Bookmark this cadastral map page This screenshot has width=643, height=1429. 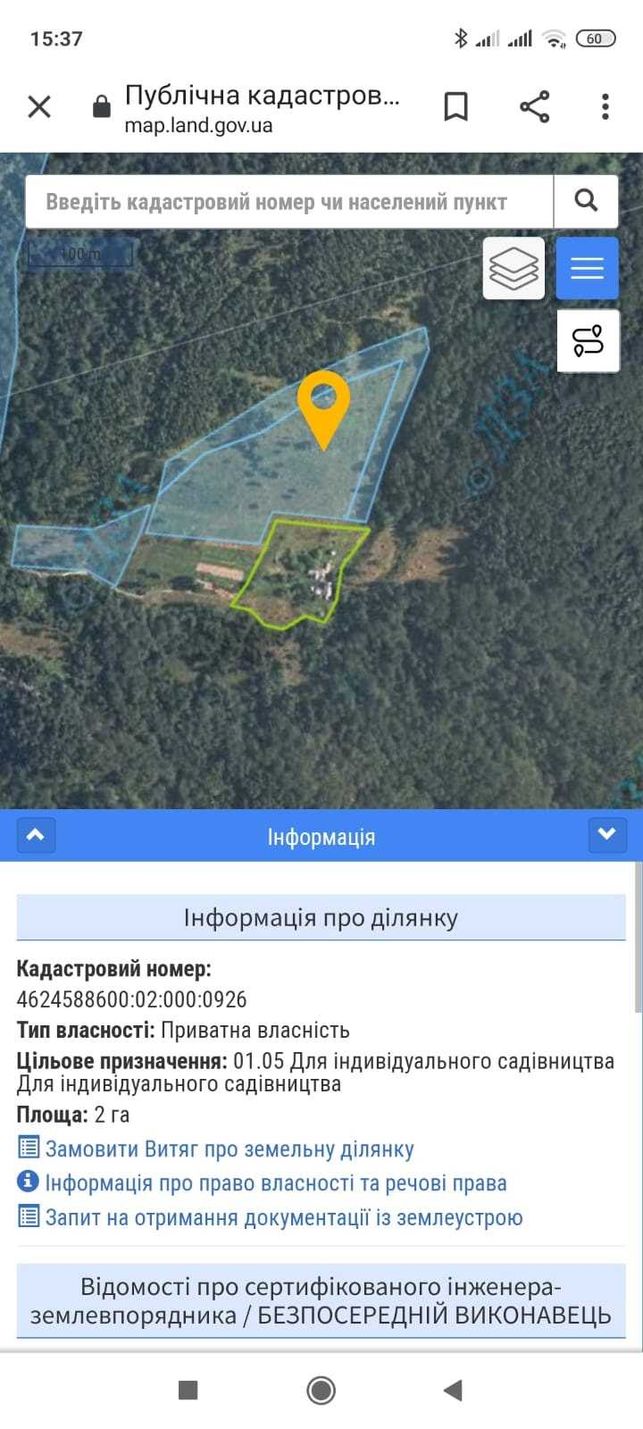[456, 107]
